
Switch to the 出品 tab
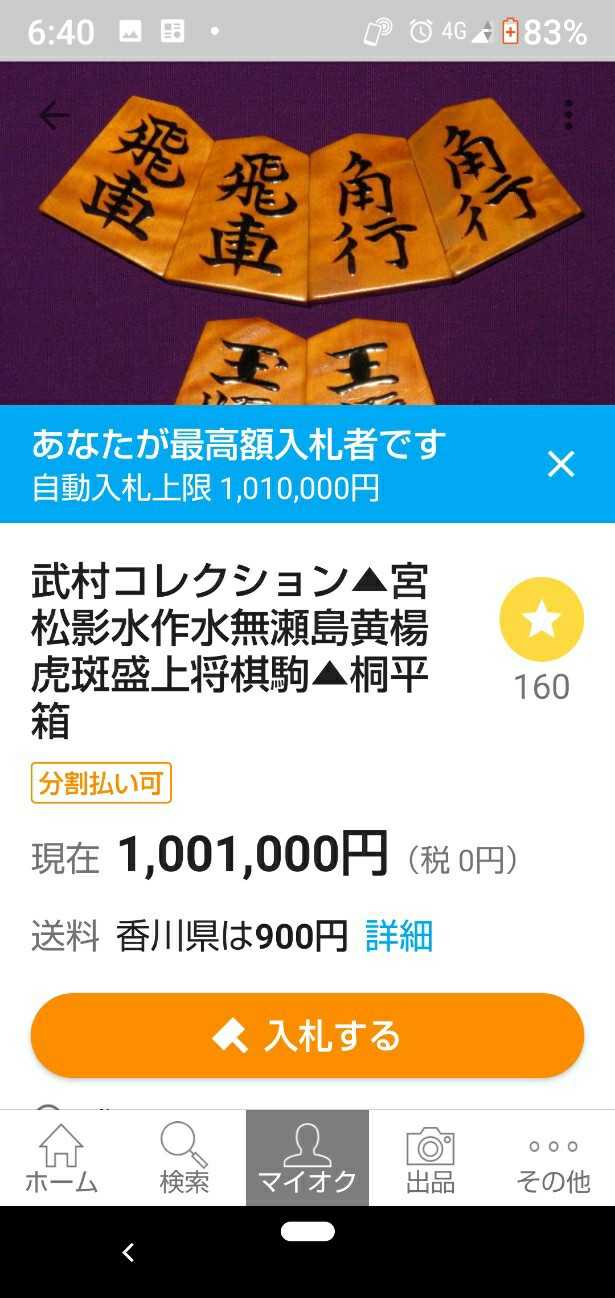coord(430,1158)
